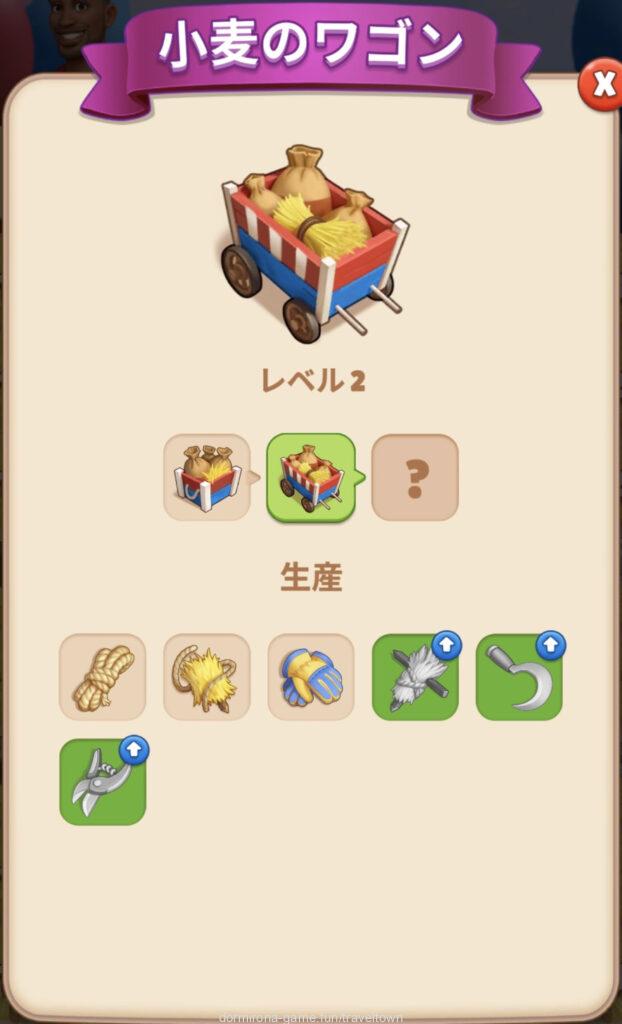
Task: Tap the locked question mark level tile
Action: pyautogui.click(x=415, y=477)
